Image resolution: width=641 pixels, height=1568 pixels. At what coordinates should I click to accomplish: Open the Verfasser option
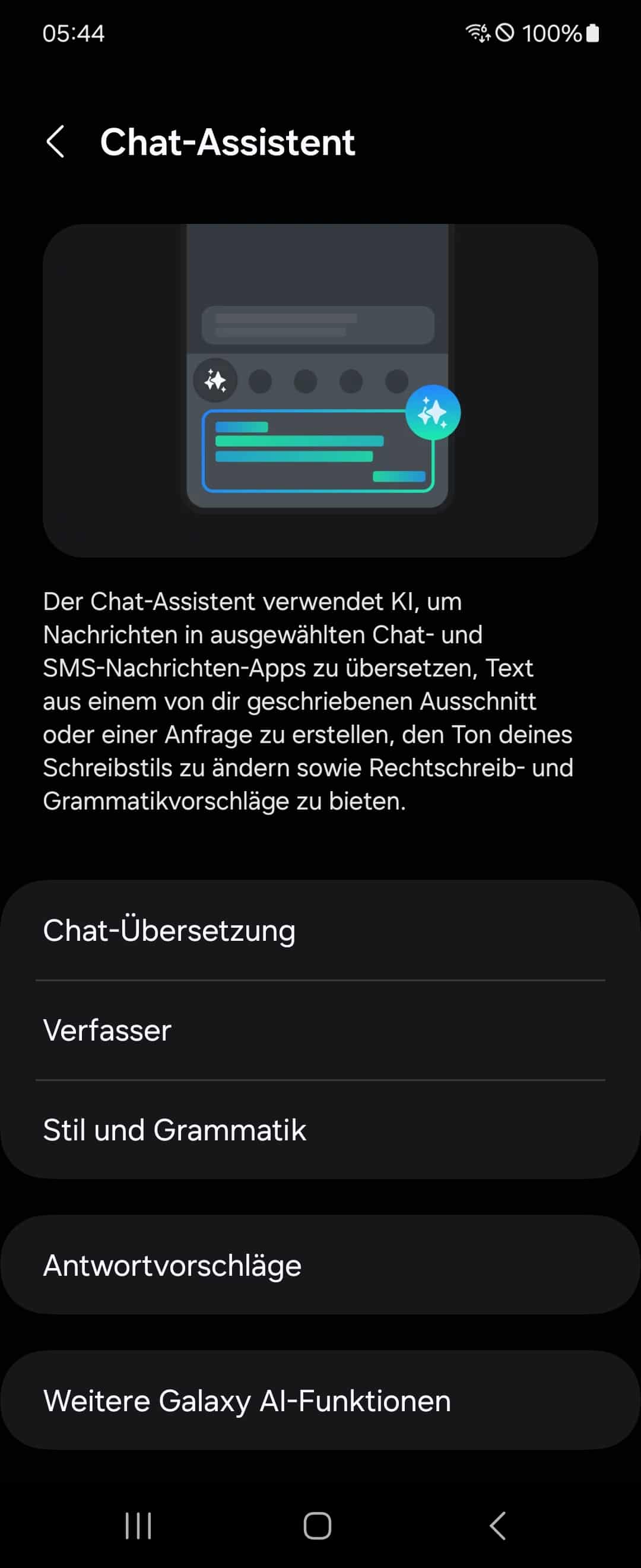pos(320,1030)
